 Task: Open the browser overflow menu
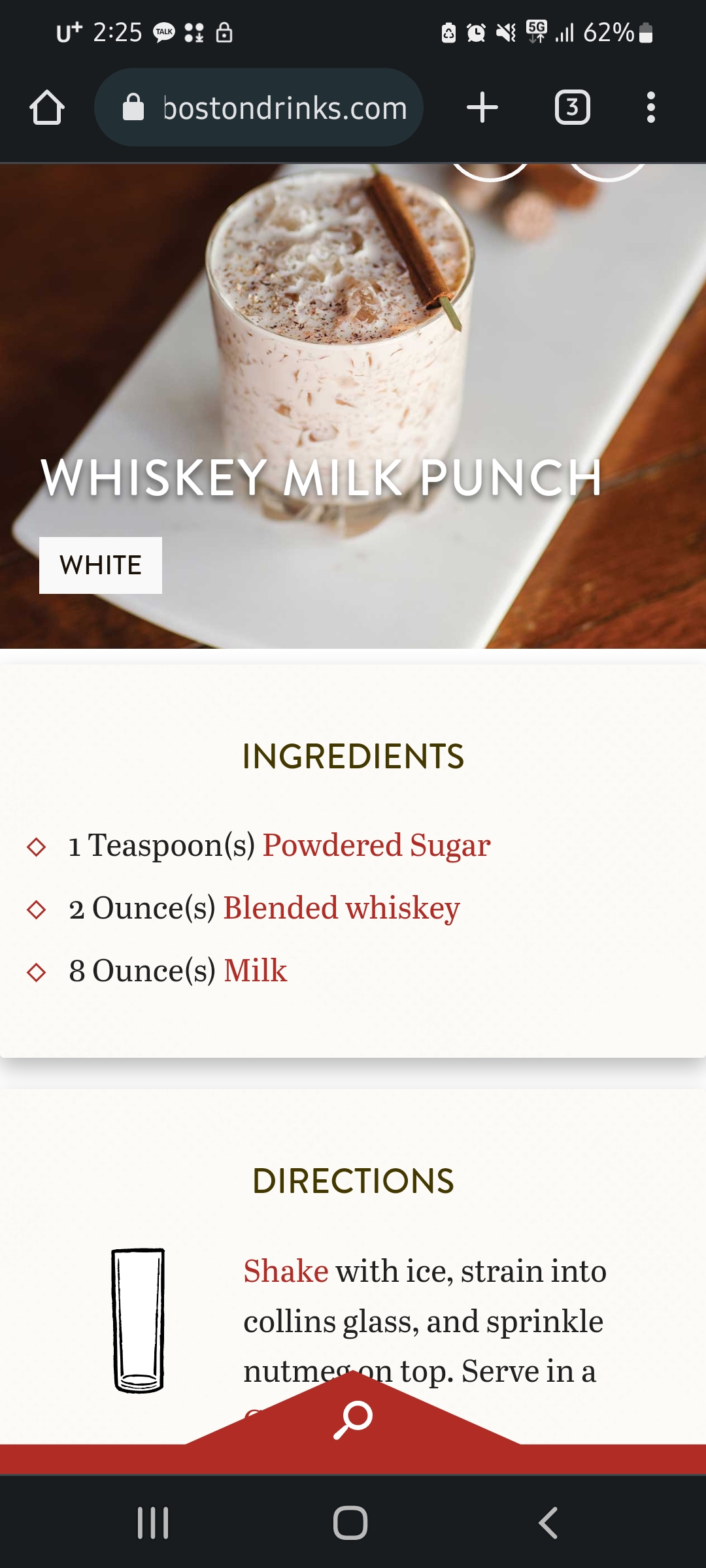click(x=650, y=108)
